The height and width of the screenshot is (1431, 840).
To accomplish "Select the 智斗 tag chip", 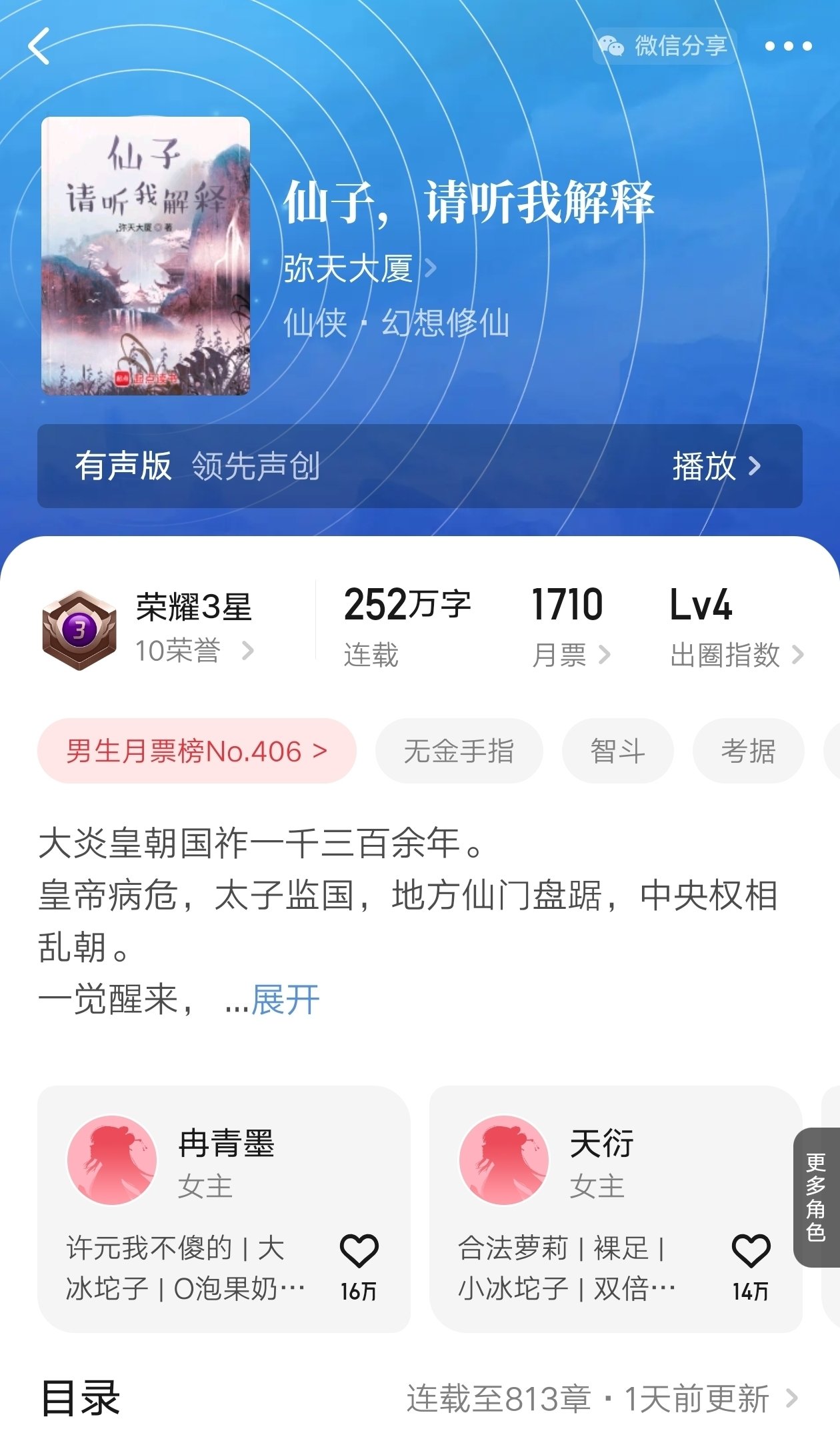I will 617,752.
